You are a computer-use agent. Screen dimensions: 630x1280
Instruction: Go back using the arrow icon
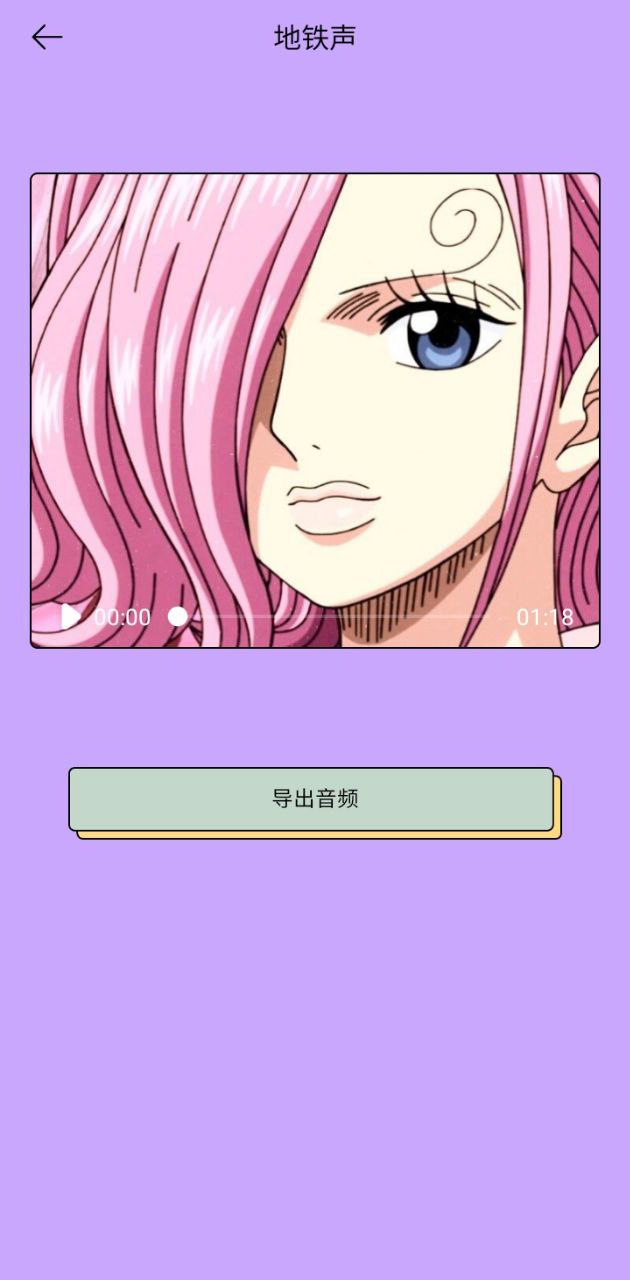pyautogui.click(x=46, y=38)
